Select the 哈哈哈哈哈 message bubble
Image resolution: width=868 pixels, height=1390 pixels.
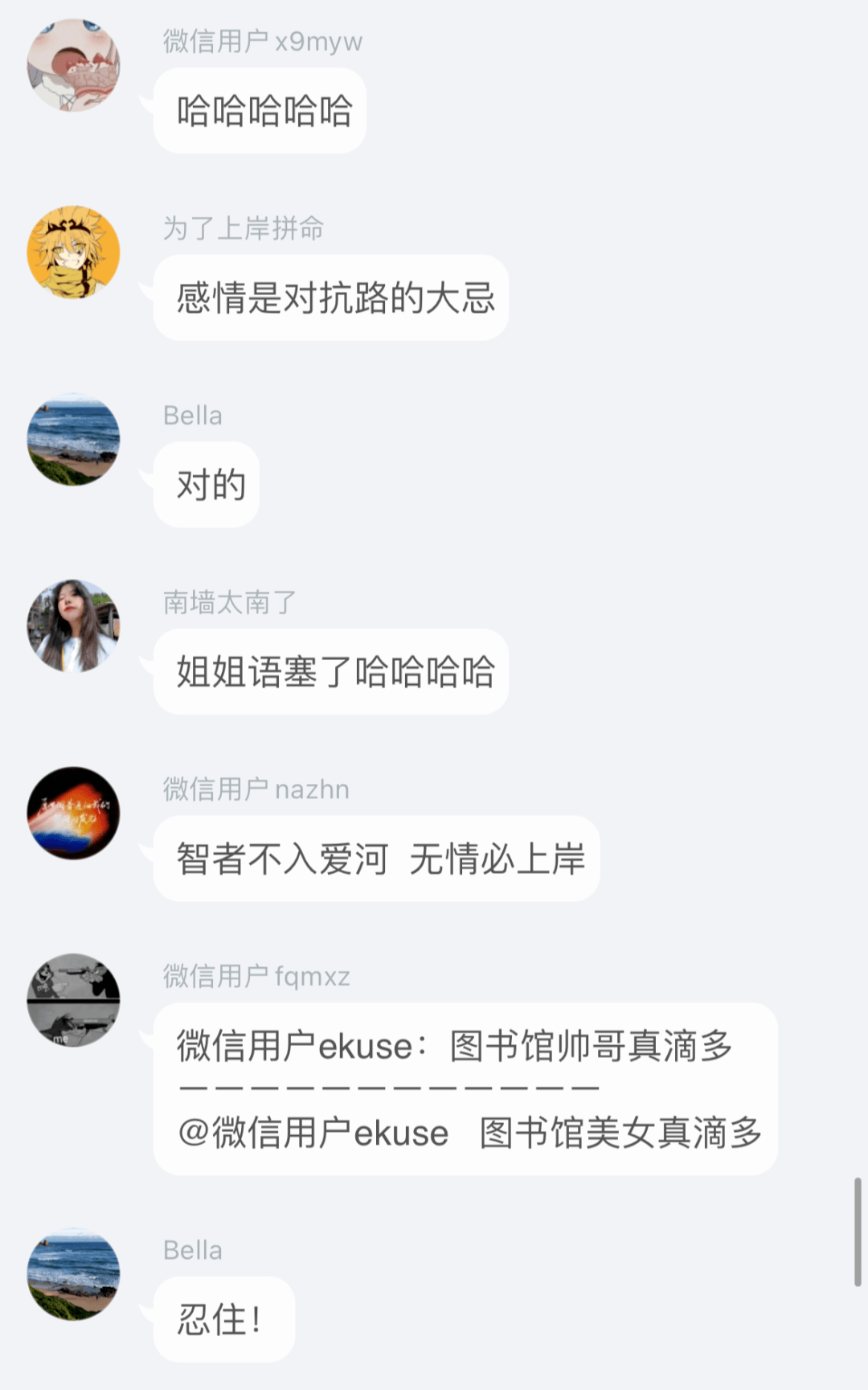[261, 110]
